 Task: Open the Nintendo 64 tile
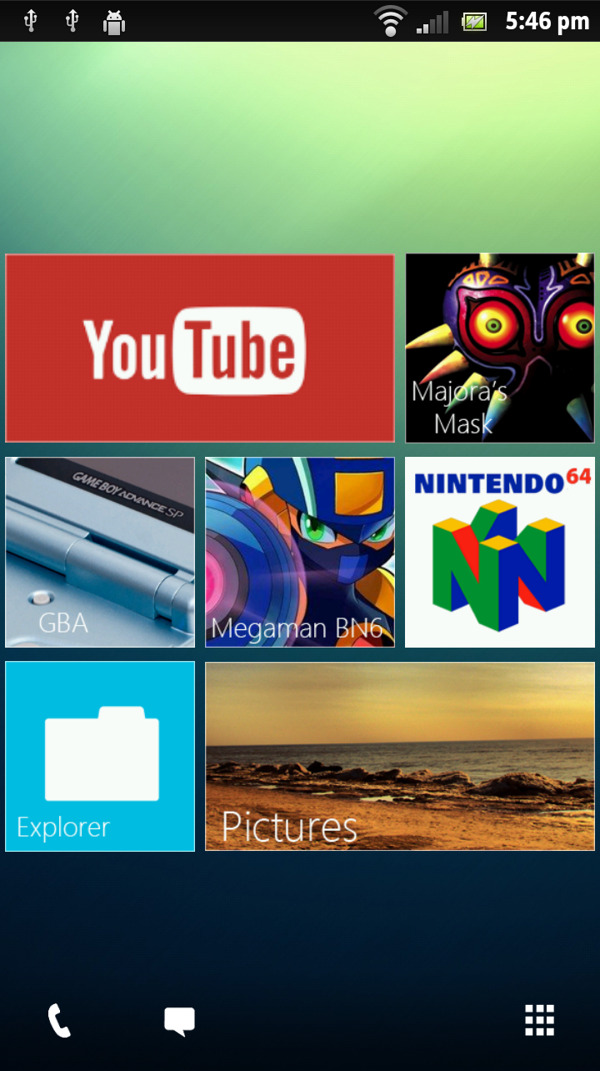[500, 552]
